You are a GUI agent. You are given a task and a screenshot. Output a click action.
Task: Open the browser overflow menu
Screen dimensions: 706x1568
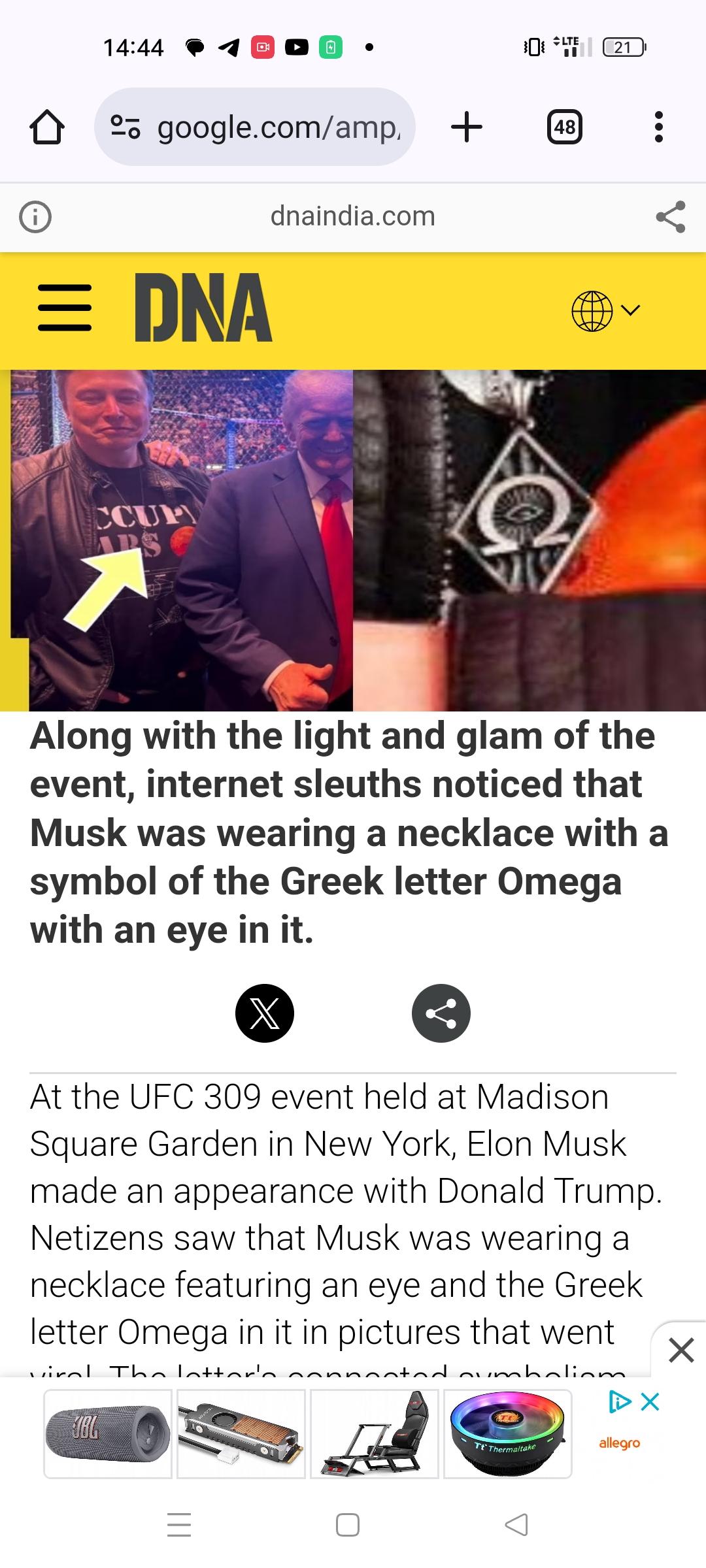658,127
